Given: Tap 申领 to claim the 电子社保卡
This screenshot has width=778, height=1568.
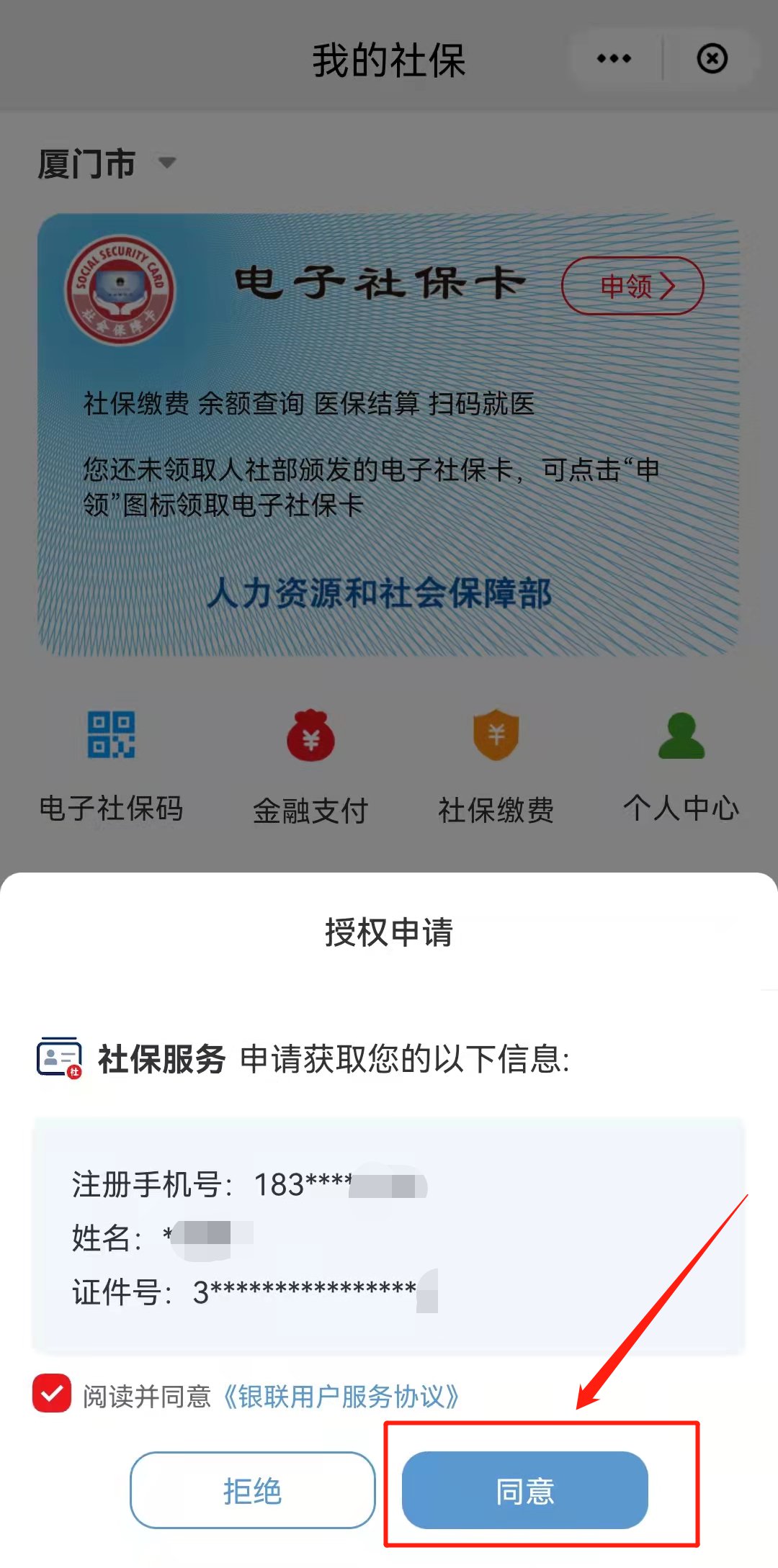Looking at the screenshot, I should pyautogui.click(x=632, y=286).
